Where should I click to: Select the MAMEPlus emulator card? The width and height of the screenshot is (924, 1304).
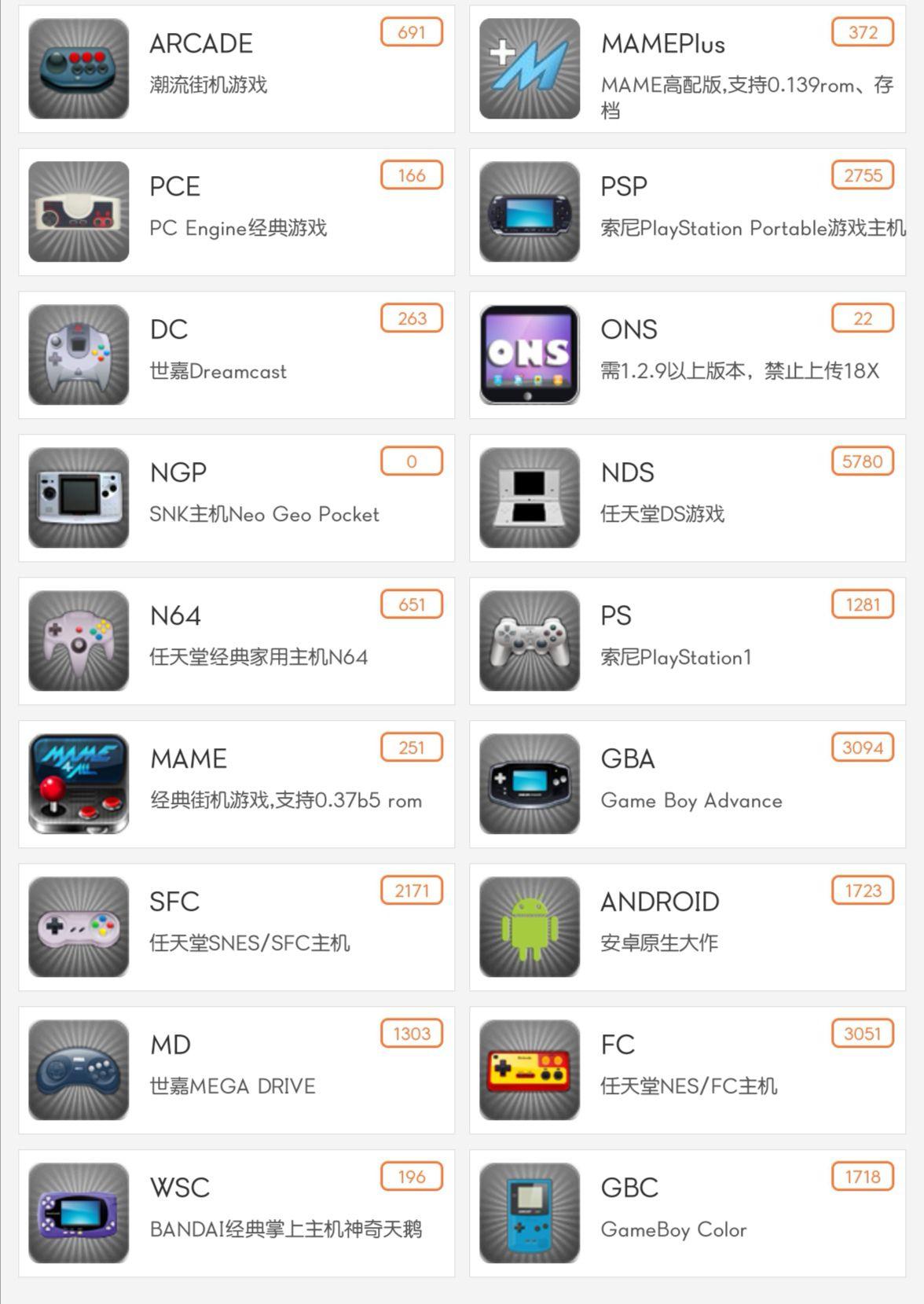[687, 69]
